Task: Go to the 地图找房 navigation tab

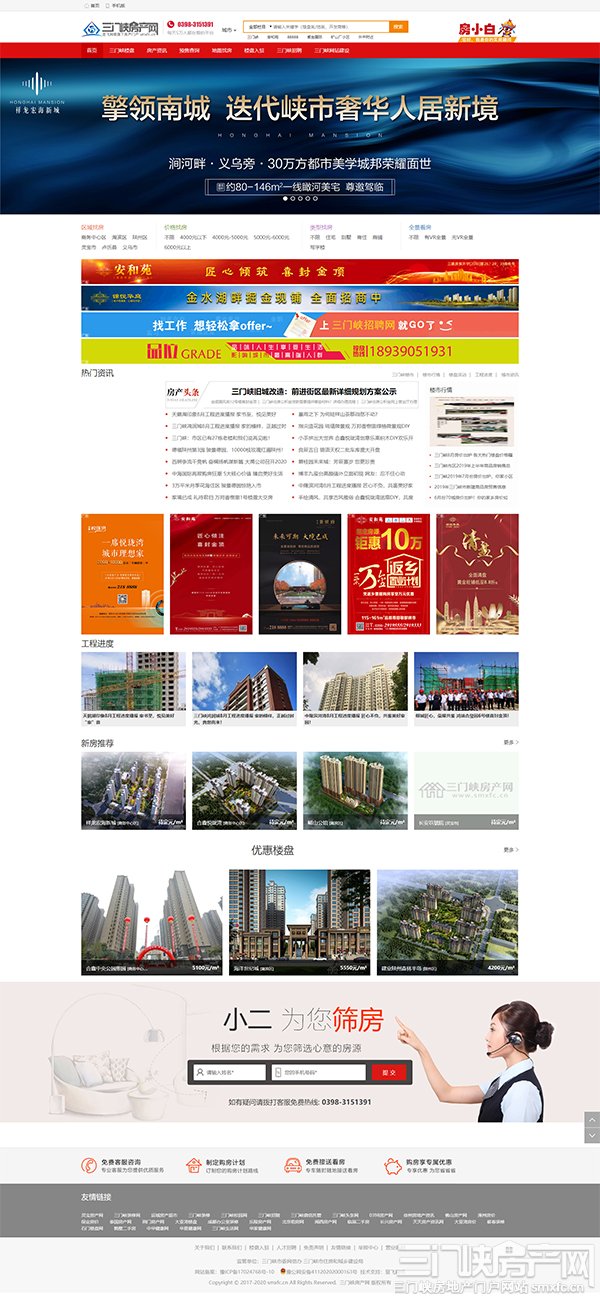Action: [221, 49]
